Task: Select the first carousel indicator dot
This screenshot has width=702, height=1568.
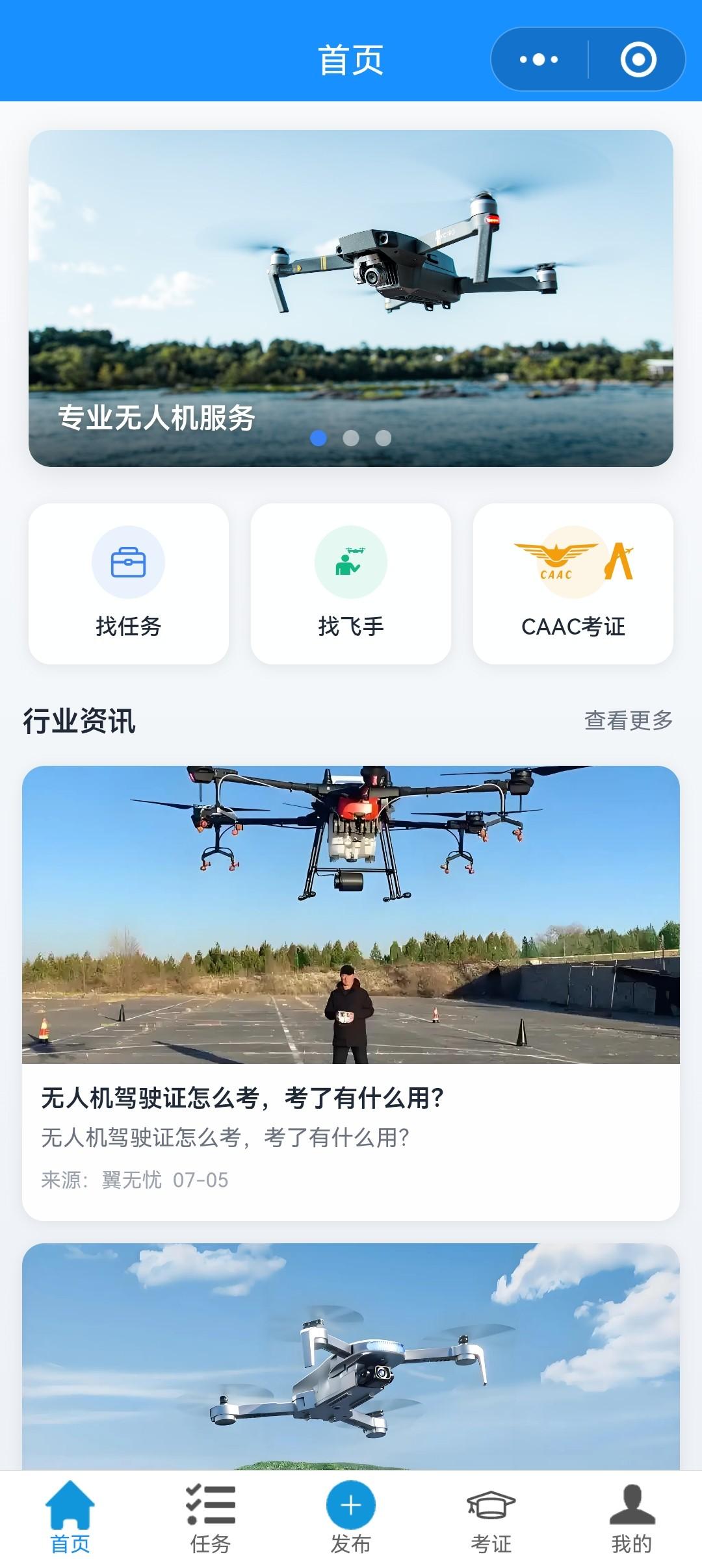Action: 319,439
